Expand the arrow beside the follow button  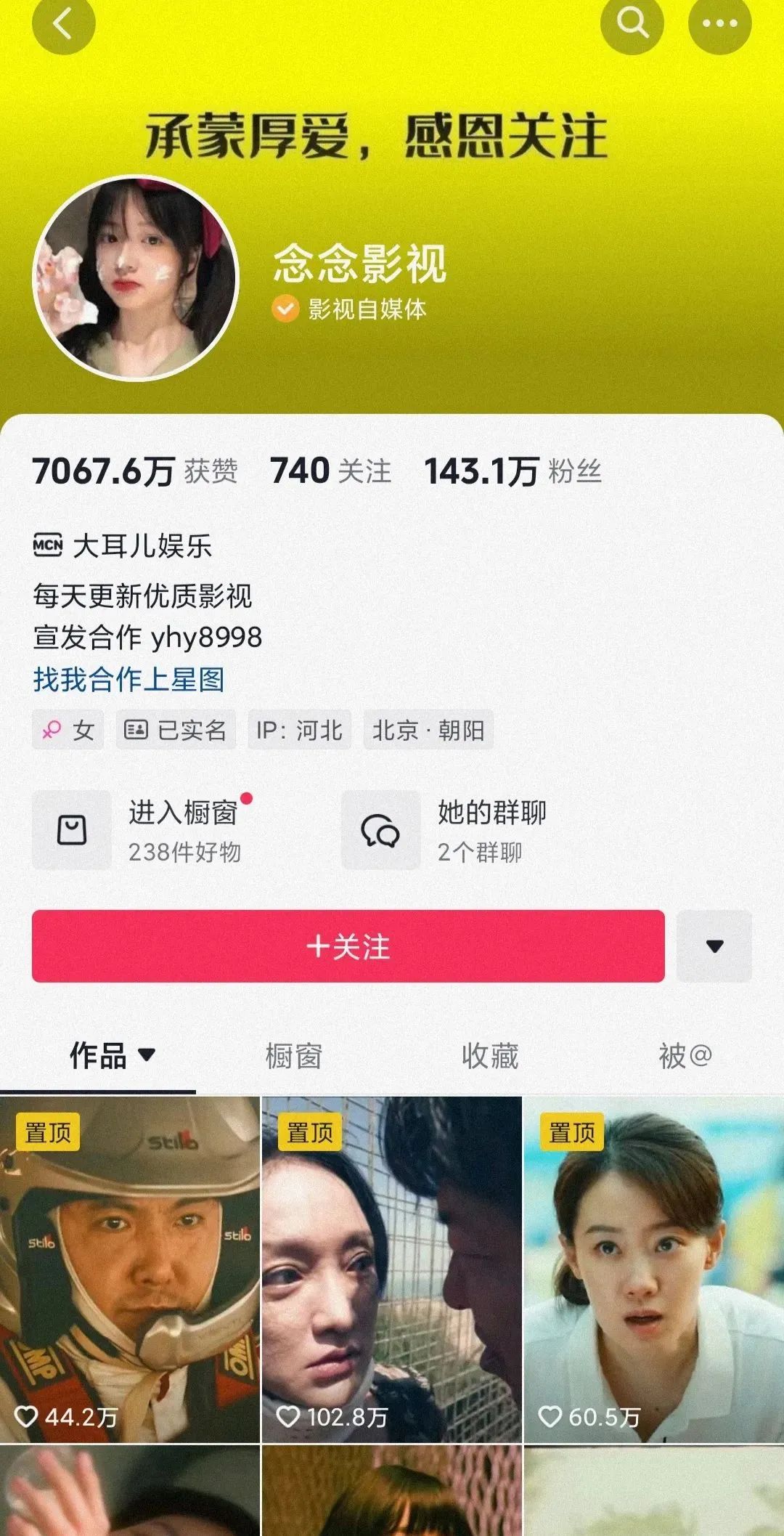pyautogui.click(x=714, y=946)
